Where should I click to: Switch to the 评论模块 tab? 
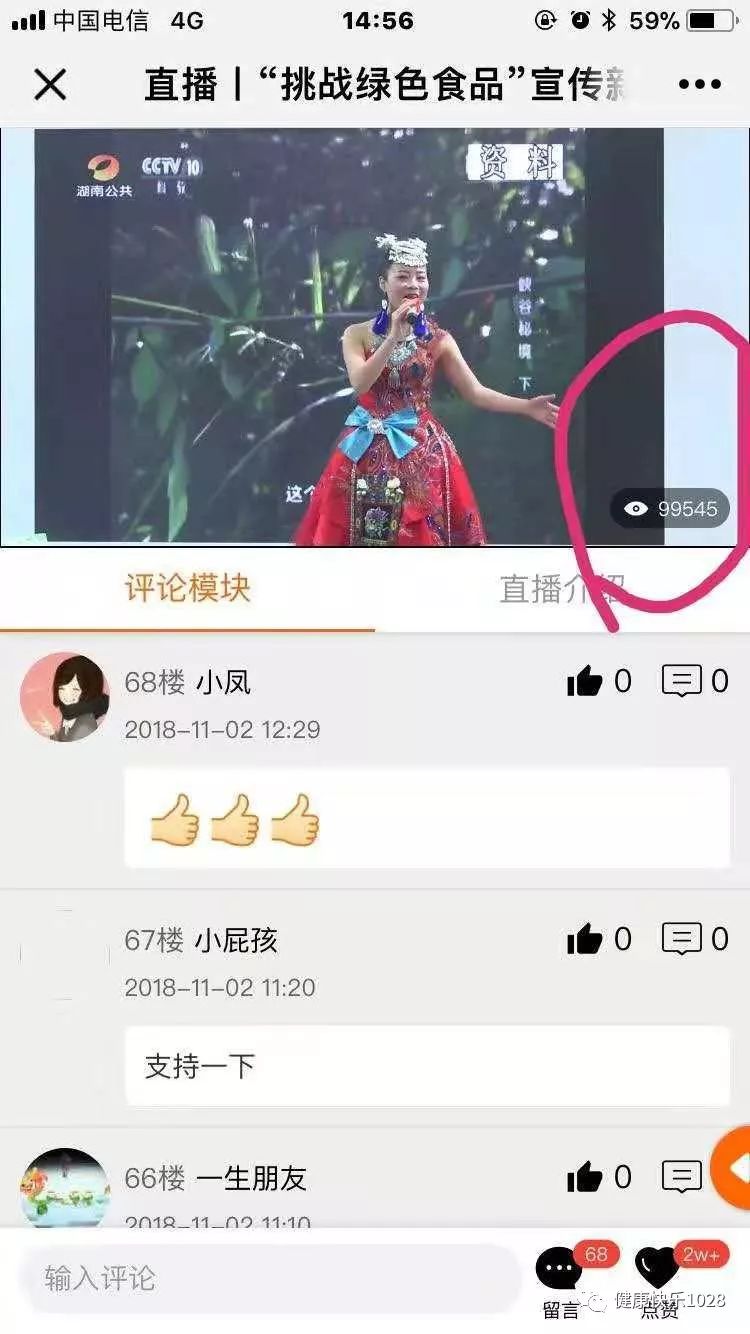[187, 588]
